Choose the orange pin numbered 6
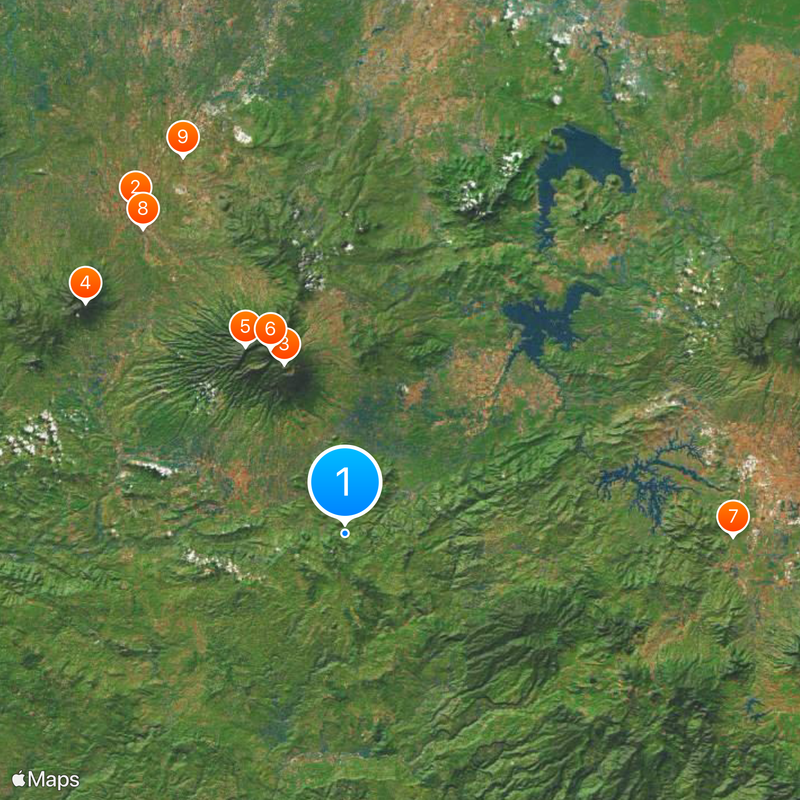Image resolution: width=800 pixels, height=800 pixels. [270, 328]
